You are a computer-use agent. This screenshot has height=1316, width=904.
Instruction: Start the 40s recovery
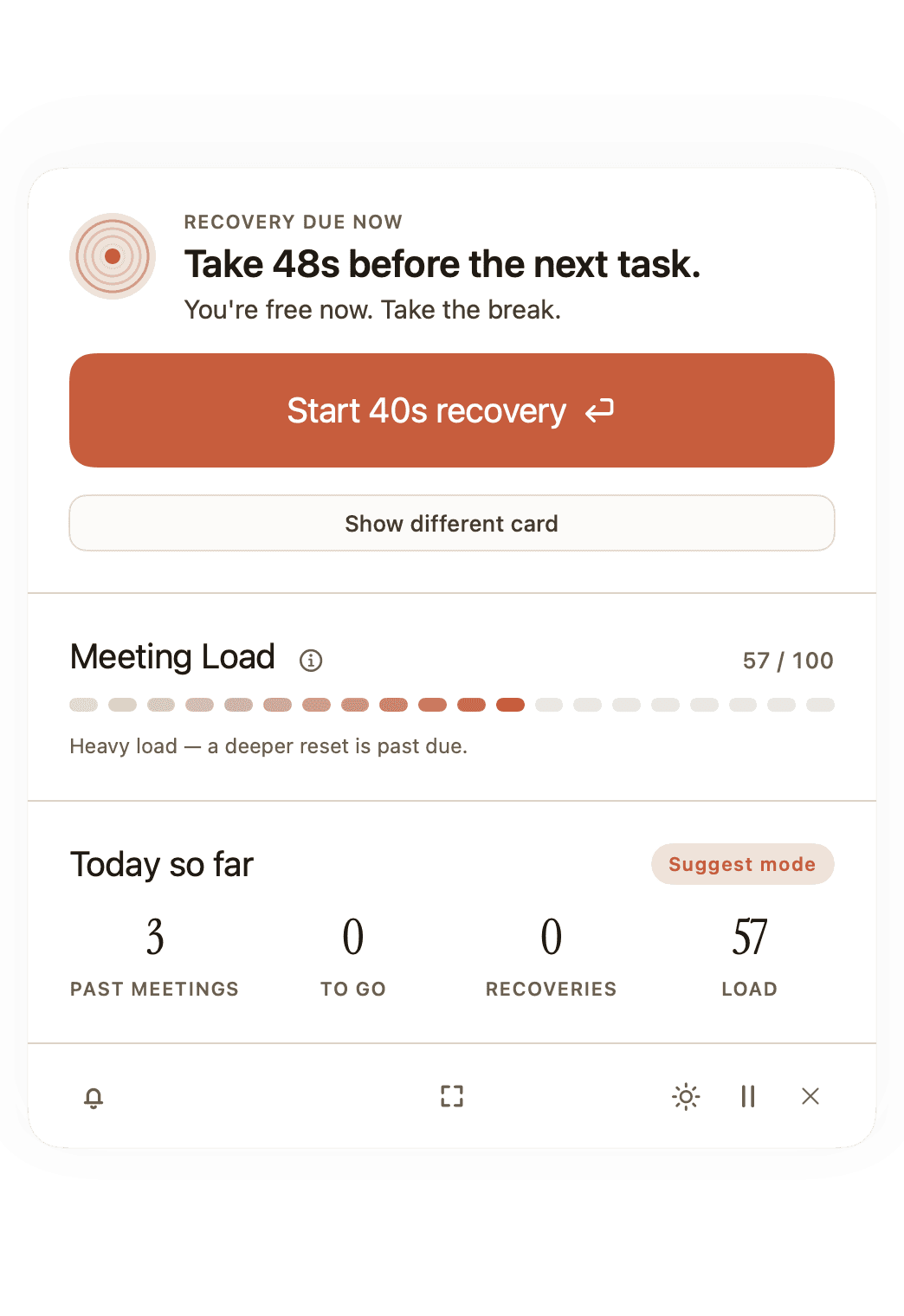[x=451, y=410]
